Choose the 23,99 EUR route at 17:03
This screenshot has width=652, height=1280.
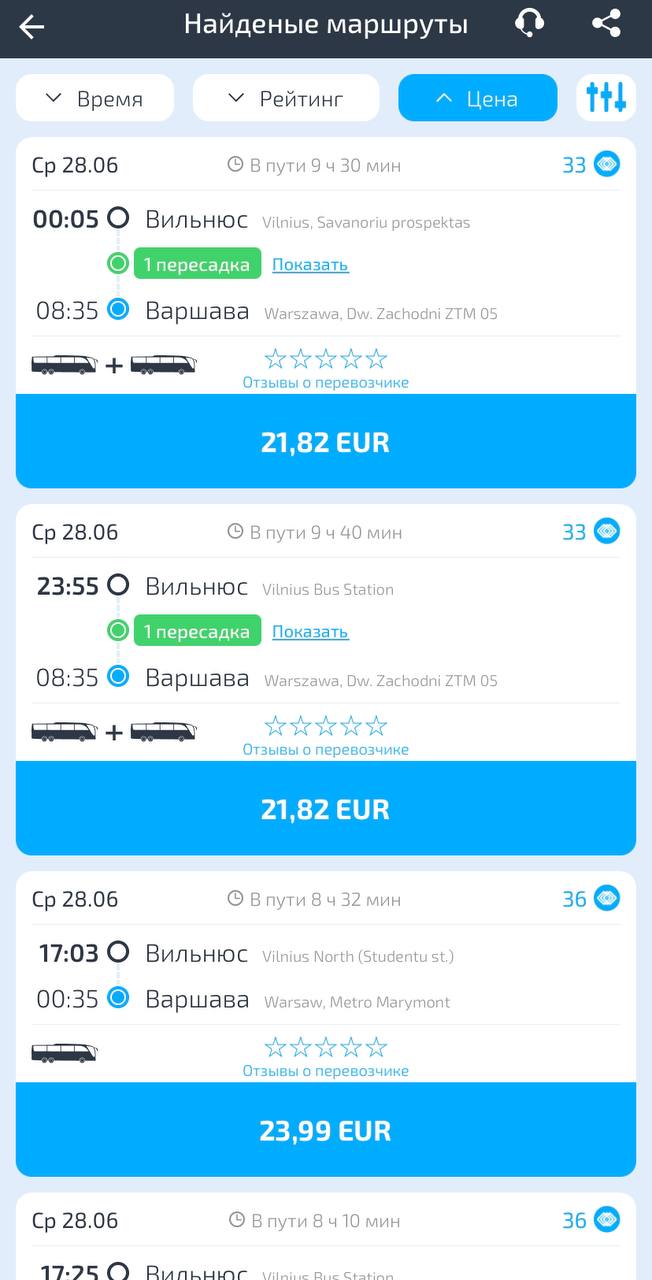[x=326, y=1130]
